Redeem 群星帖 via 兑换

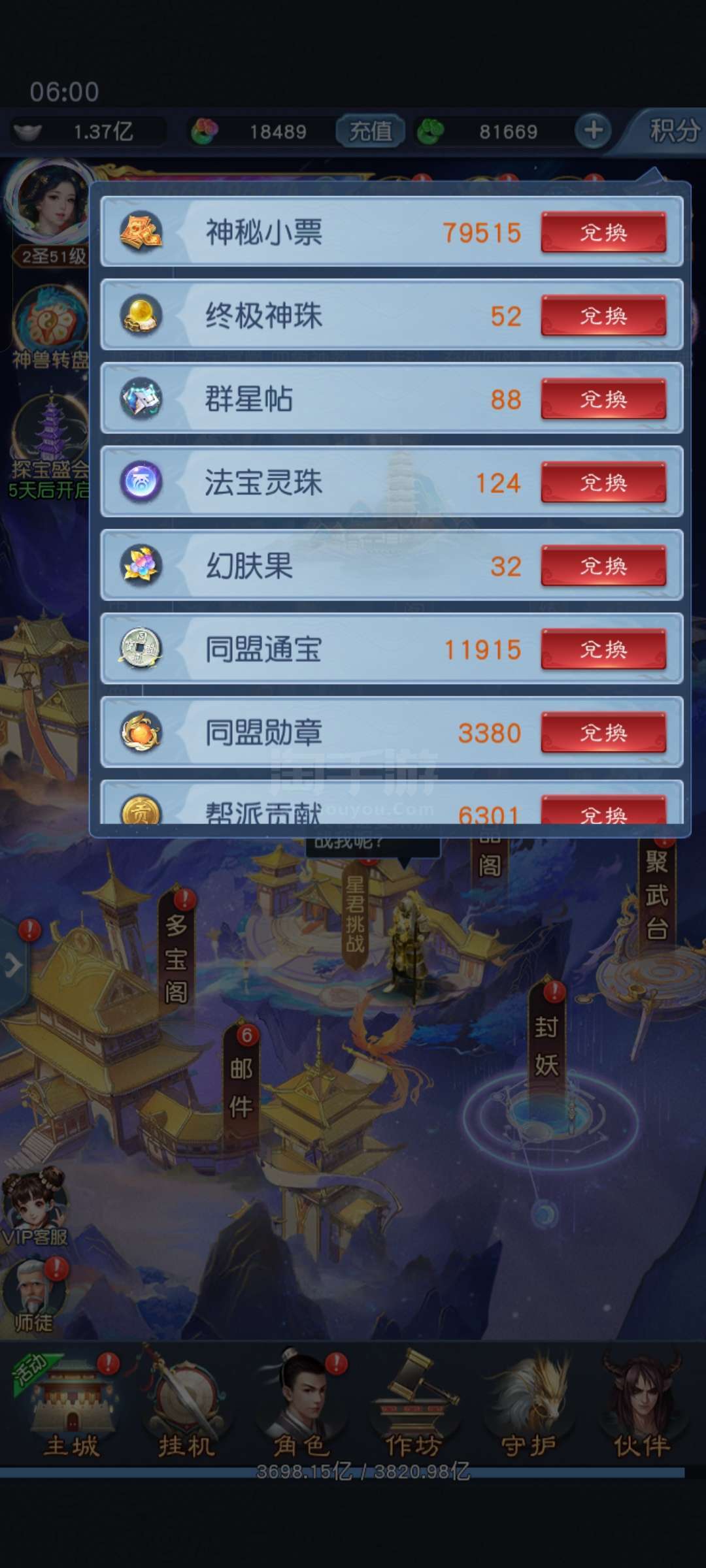click(603, 399)
